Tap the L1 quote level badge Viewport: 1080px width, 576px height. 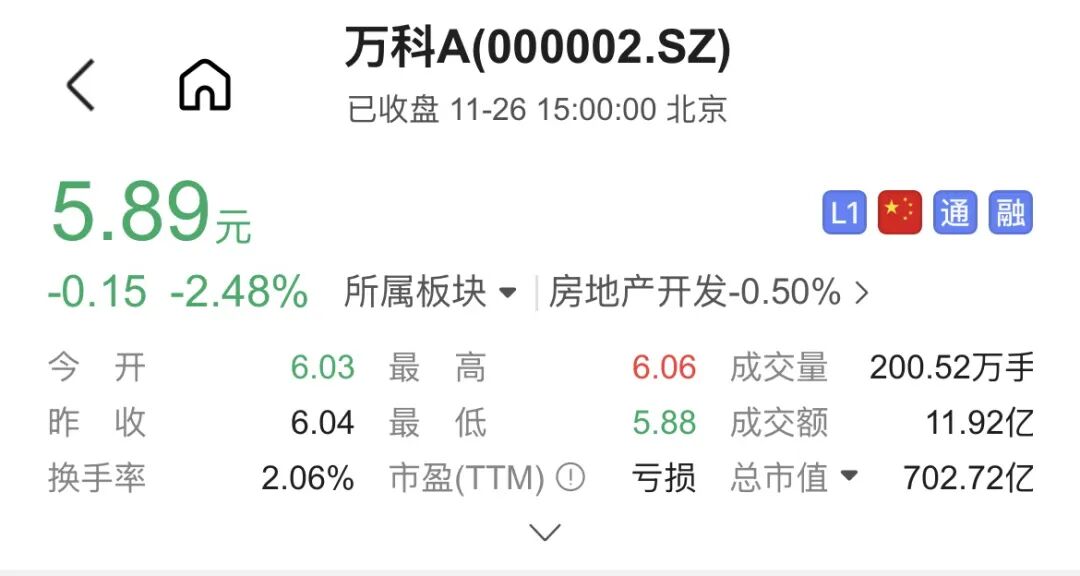point(845,213)
